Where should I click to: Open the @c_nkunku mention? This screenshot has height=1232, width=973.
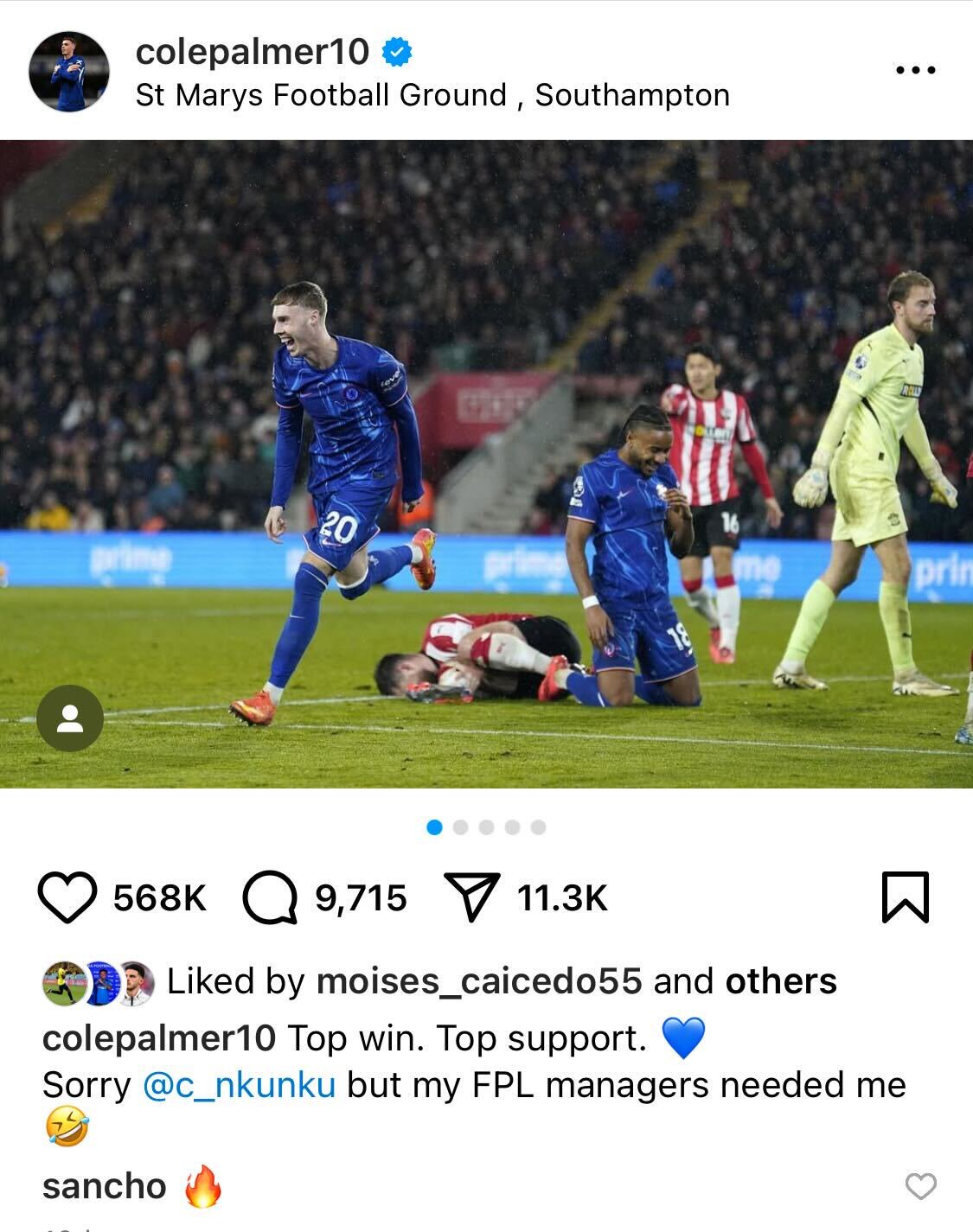tap(239, 1085)
